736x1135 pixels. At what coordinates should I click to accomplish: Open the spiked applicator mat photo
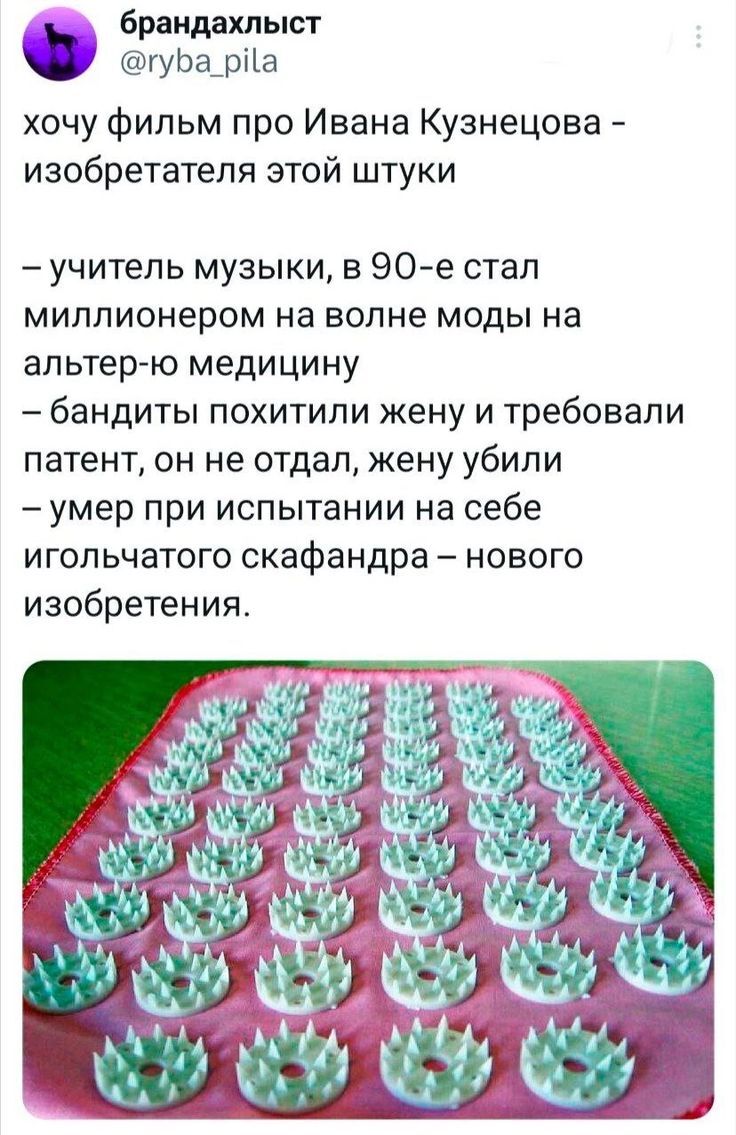368,890
